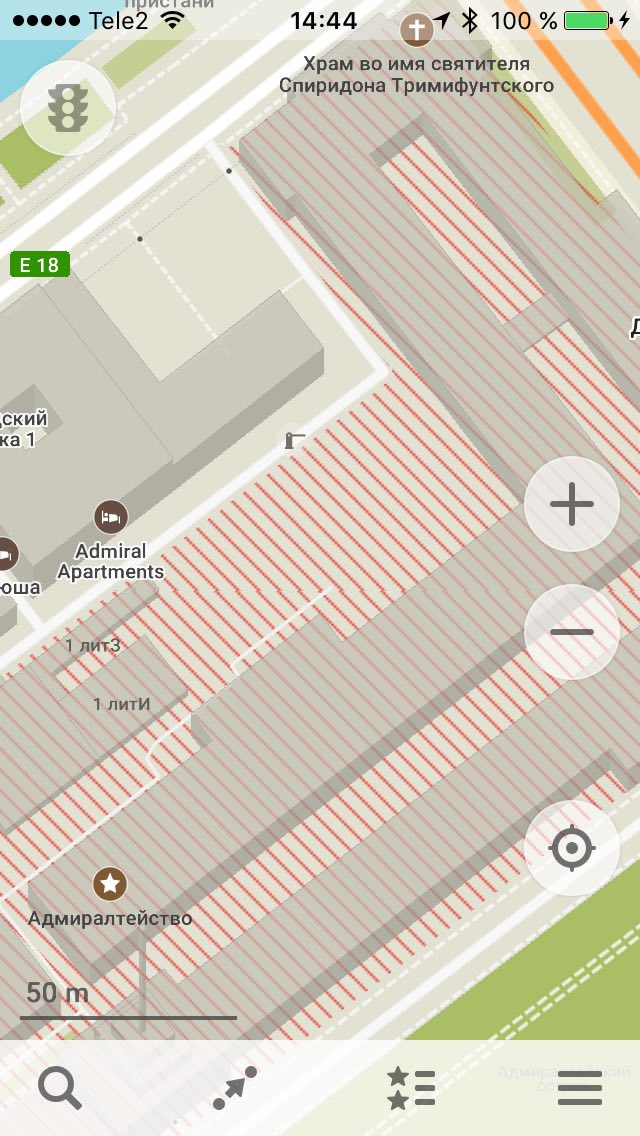640x1136 pixels.
Task: Open search with the magnifier icon
Action: click(x=60, y=1088)
